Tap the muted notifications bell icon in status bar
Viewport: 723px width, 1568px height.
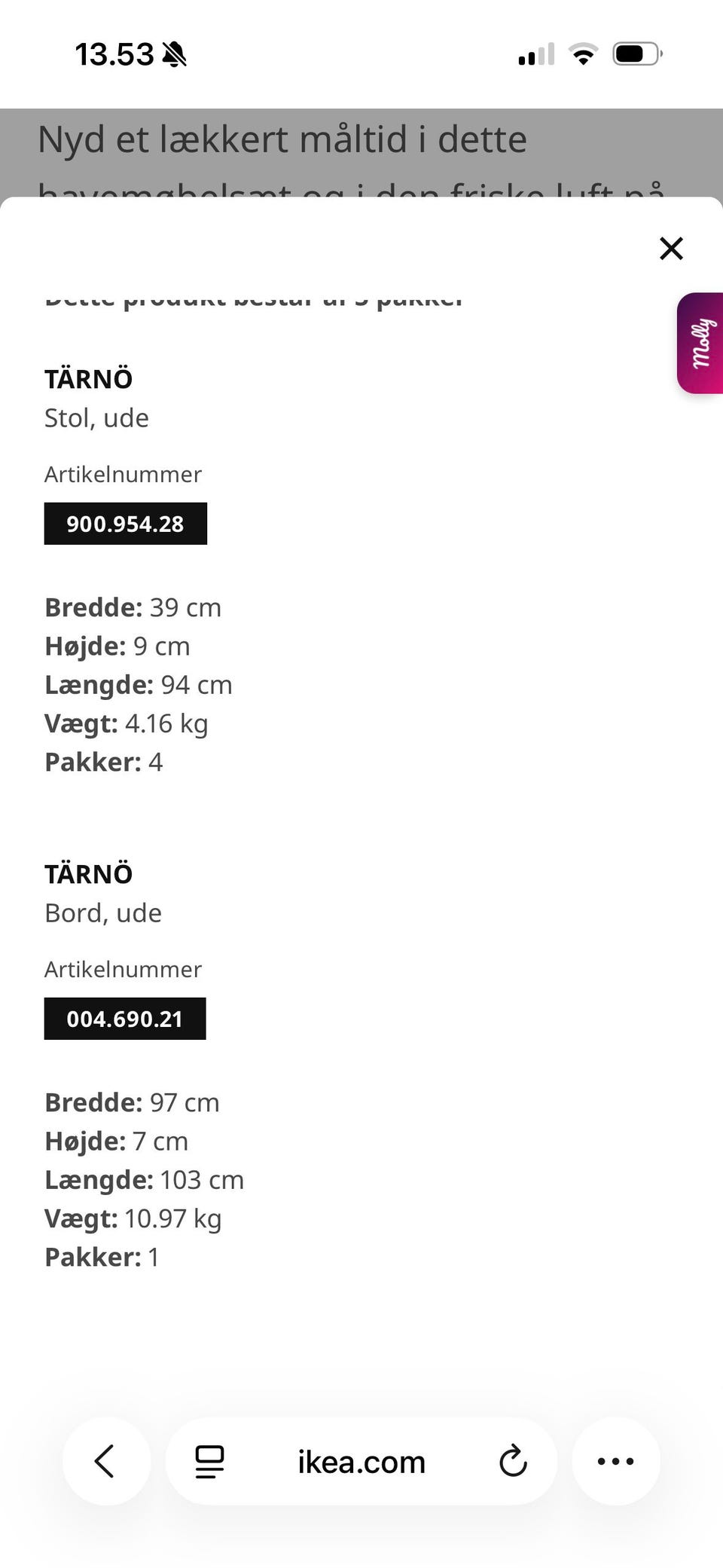pos(173,54)
